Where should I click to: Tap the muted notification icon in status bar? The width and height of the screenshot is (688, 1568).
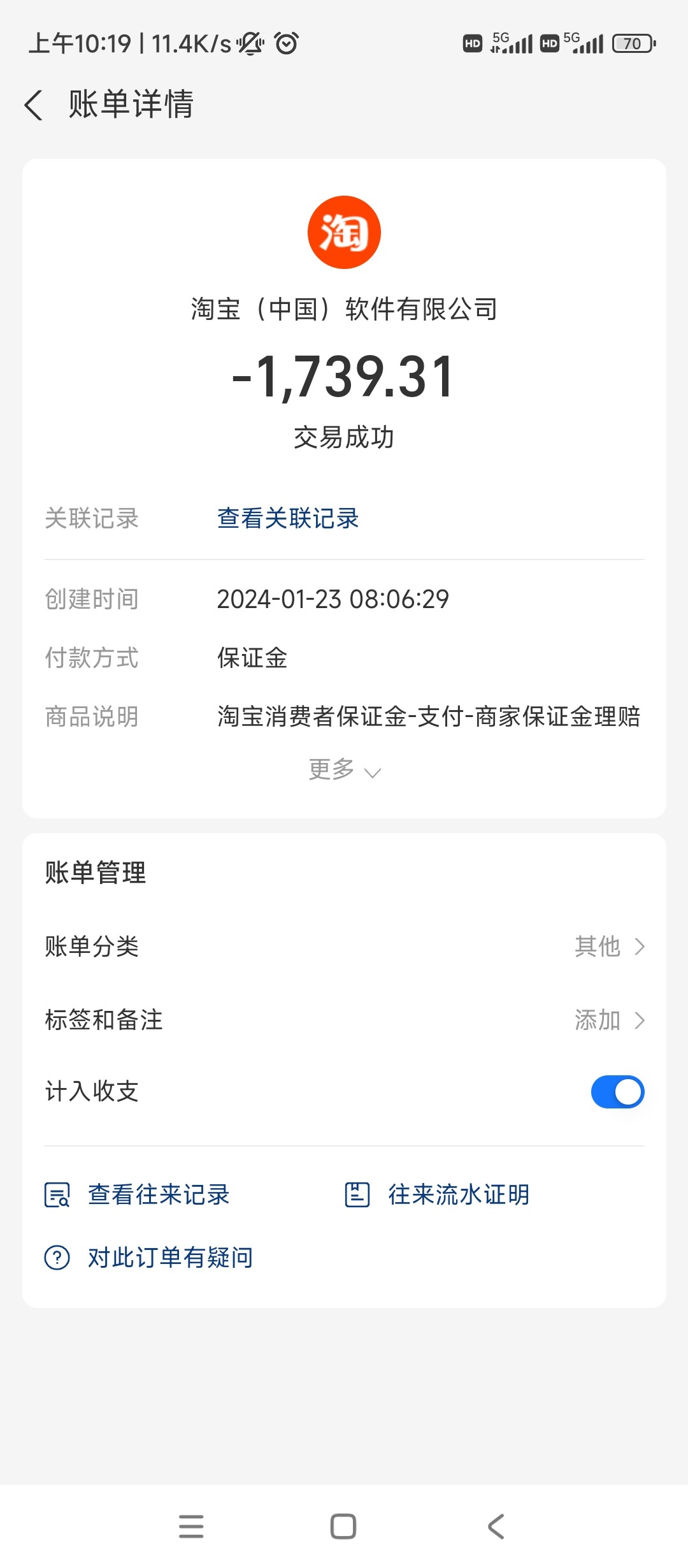point(250,45)
